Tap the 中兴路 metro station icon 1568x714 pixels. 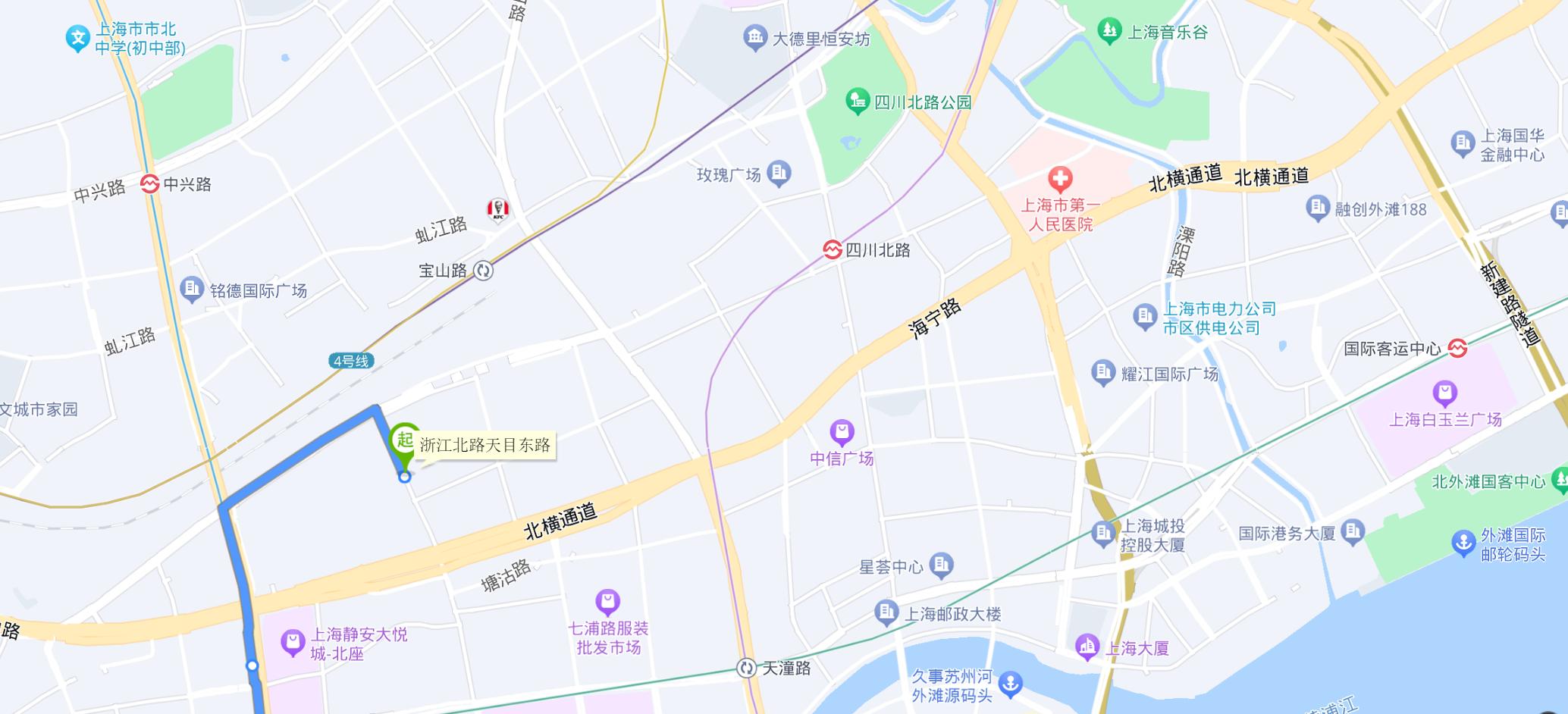click(x=149, y=184)
